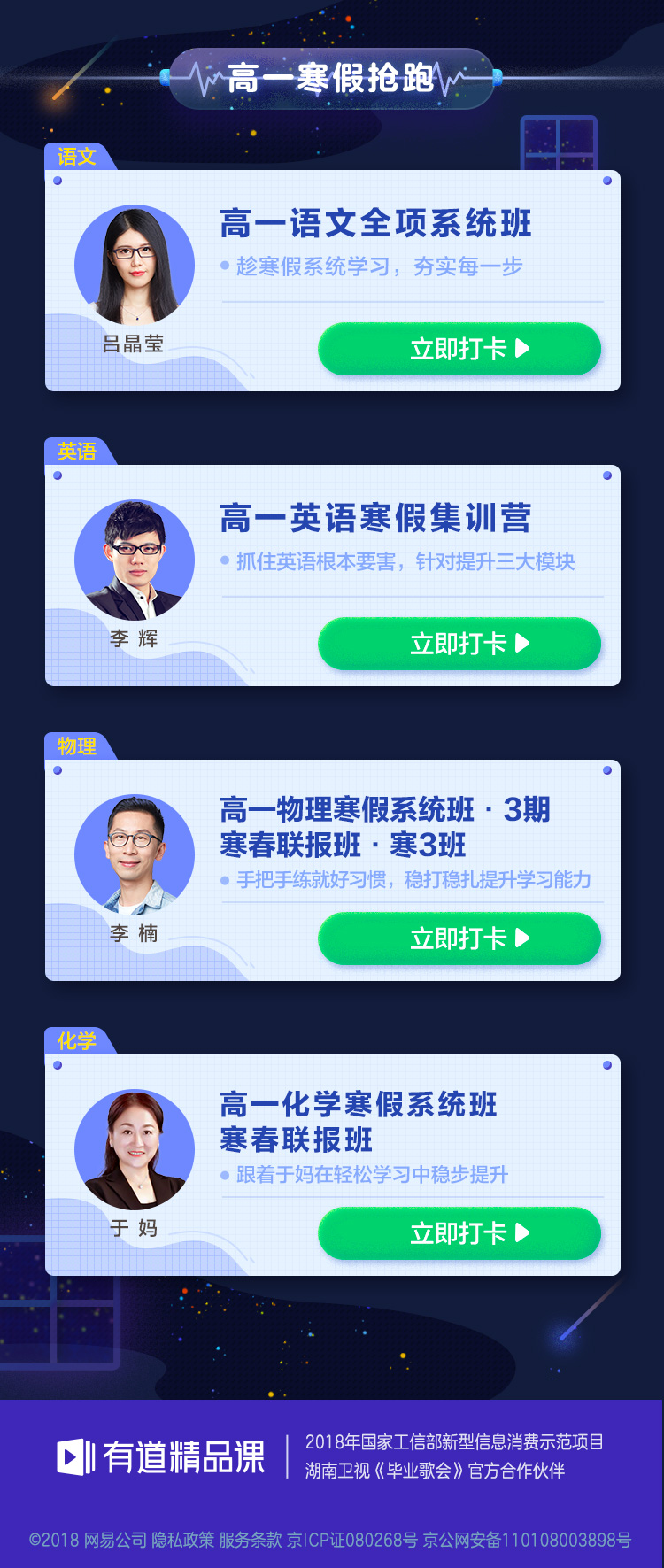
Task: Tap 立即打卡 for 高一化学寒假系统班
Action: (459, 1233)
